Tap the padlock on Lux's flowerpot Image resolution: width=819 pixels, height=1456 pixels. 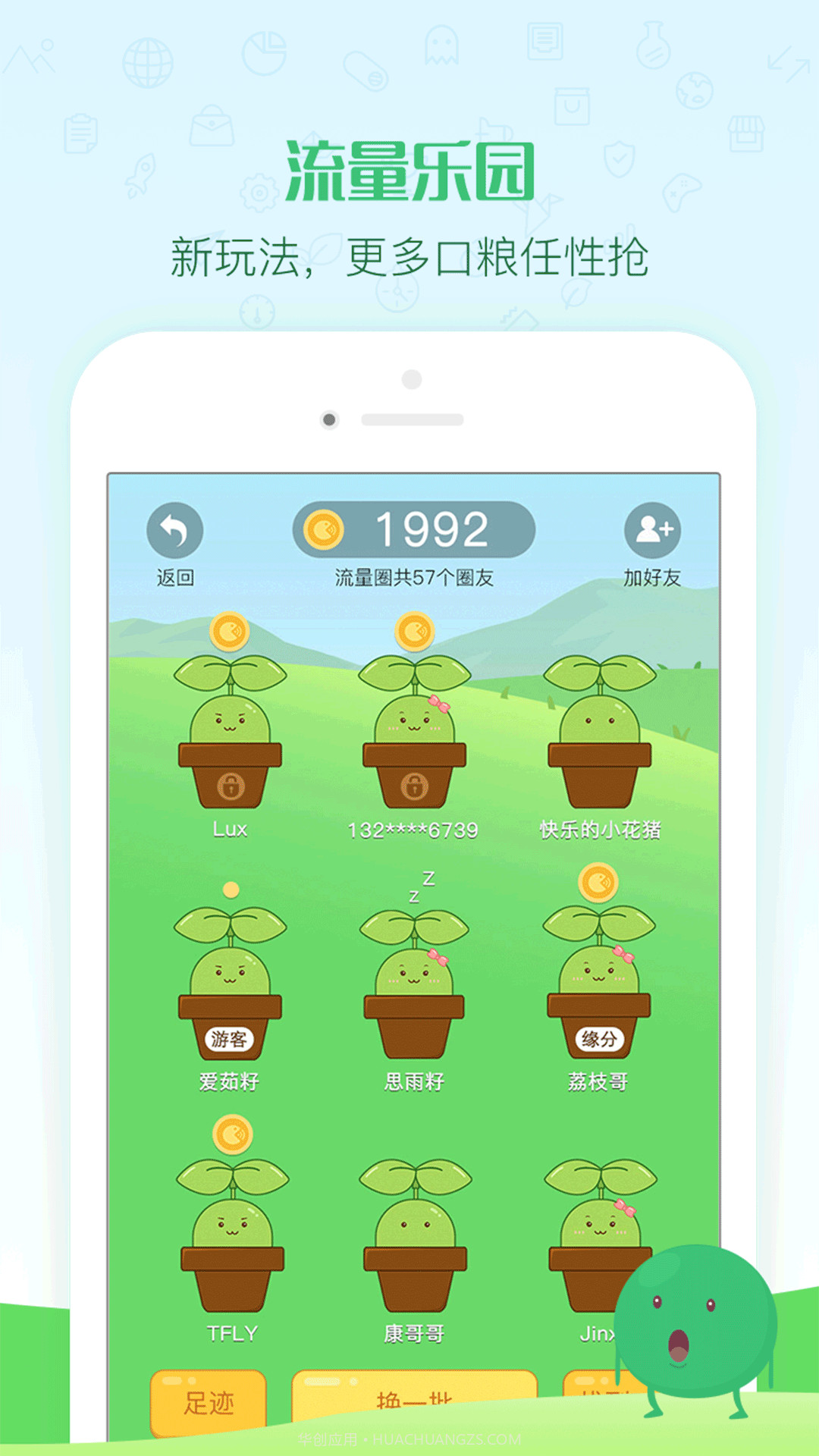231,785
